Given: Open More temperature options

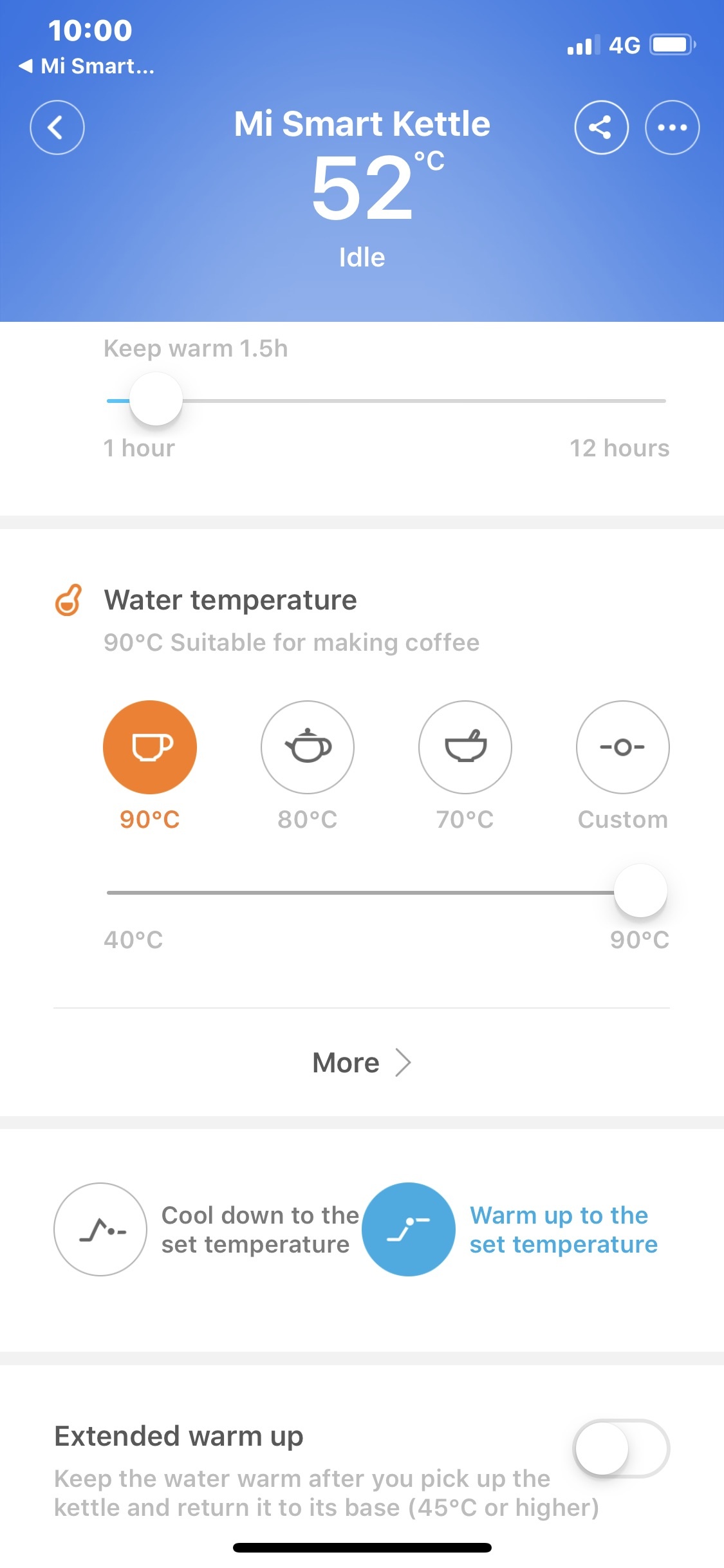Looking at the screenshot, I should (361, 1063).
